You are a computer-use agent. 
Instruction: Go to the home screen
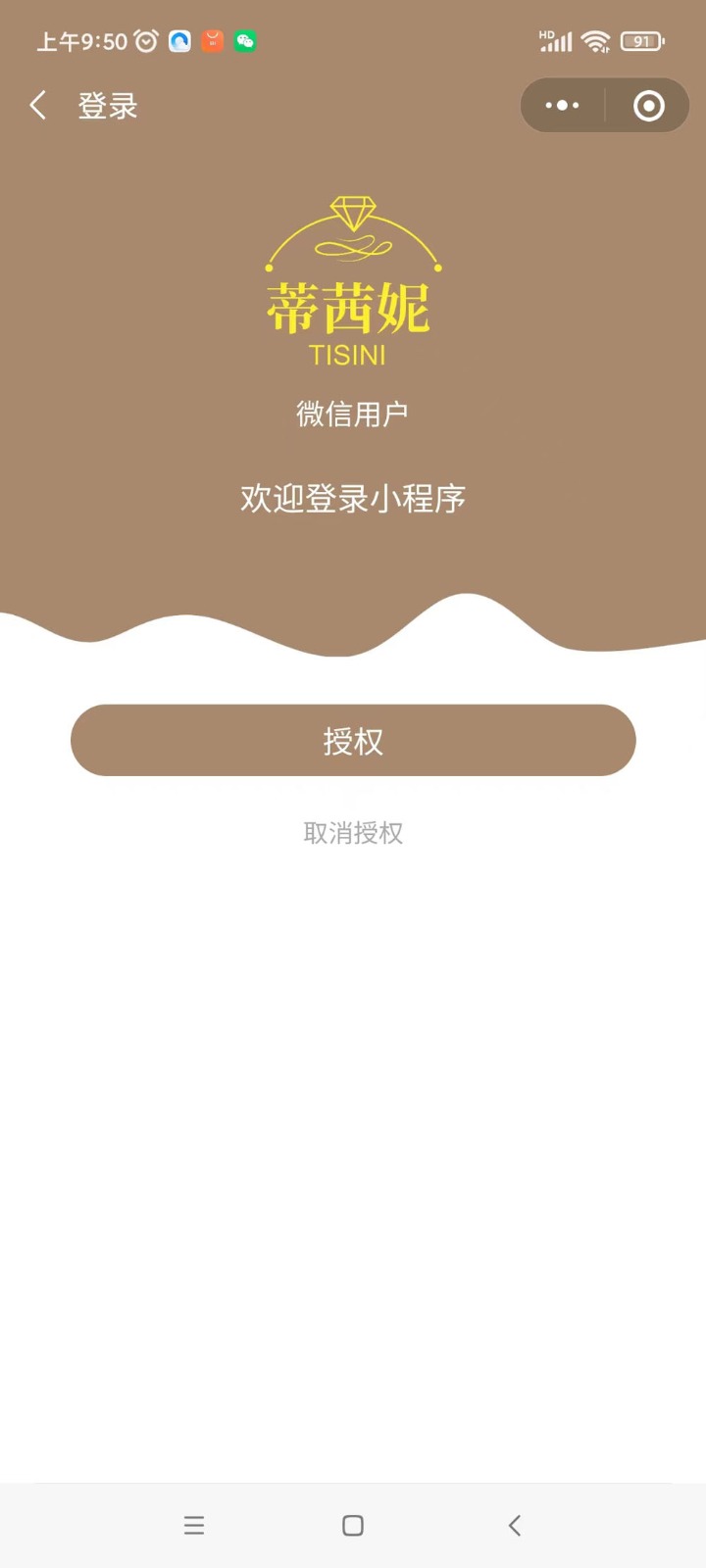click(353, 1525)
